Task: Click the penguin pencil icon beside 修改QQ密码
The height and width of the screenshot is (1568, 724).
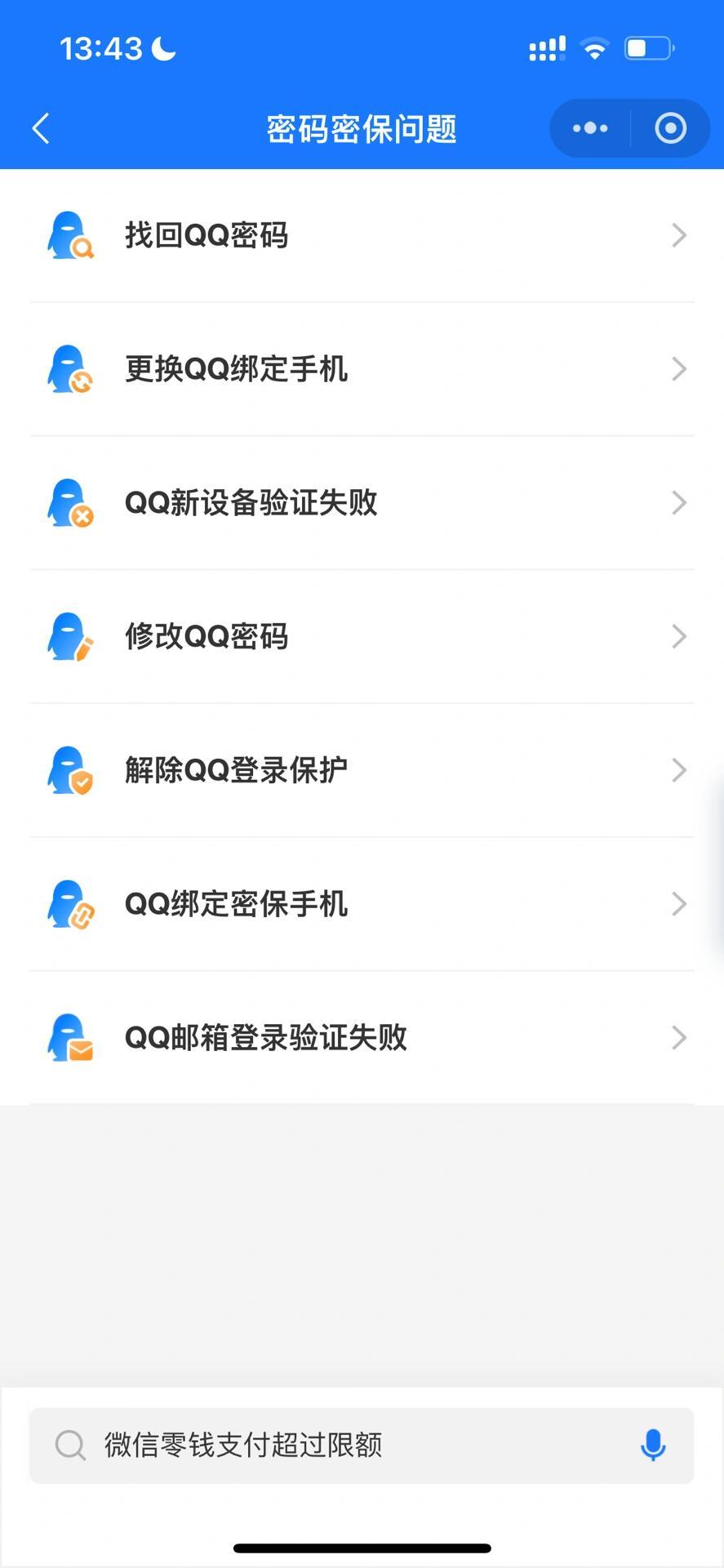Action: [x=71, y=636]
